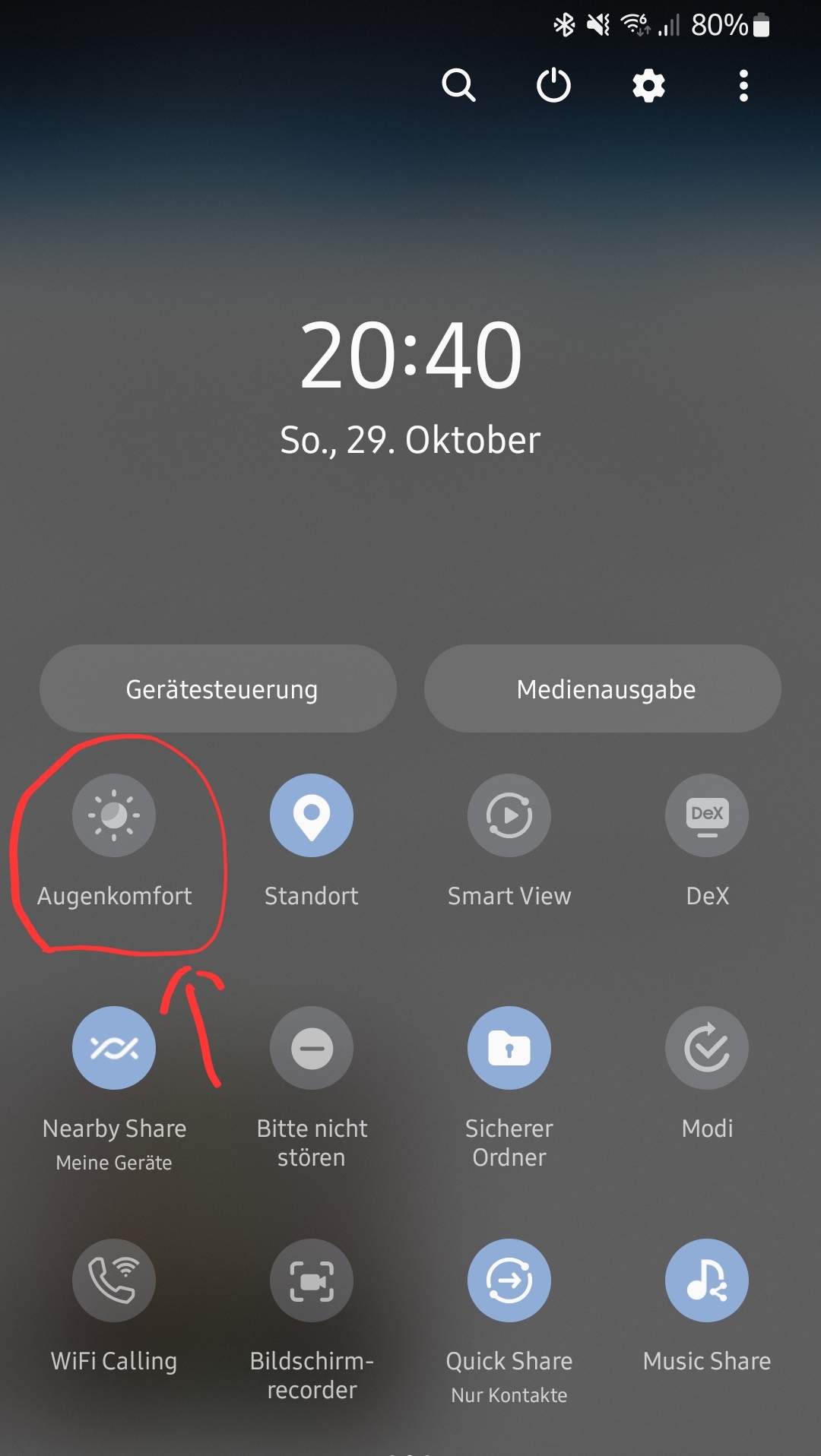Toggle Bitte nicht stören on

(x=312, y=1047)
